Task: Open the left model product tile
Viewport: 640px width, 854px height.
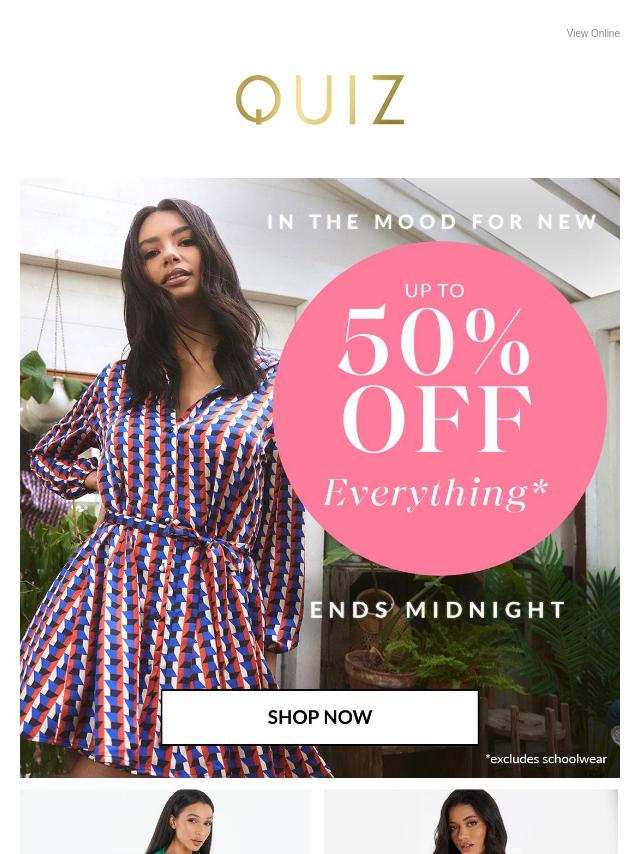Action: 166,822
